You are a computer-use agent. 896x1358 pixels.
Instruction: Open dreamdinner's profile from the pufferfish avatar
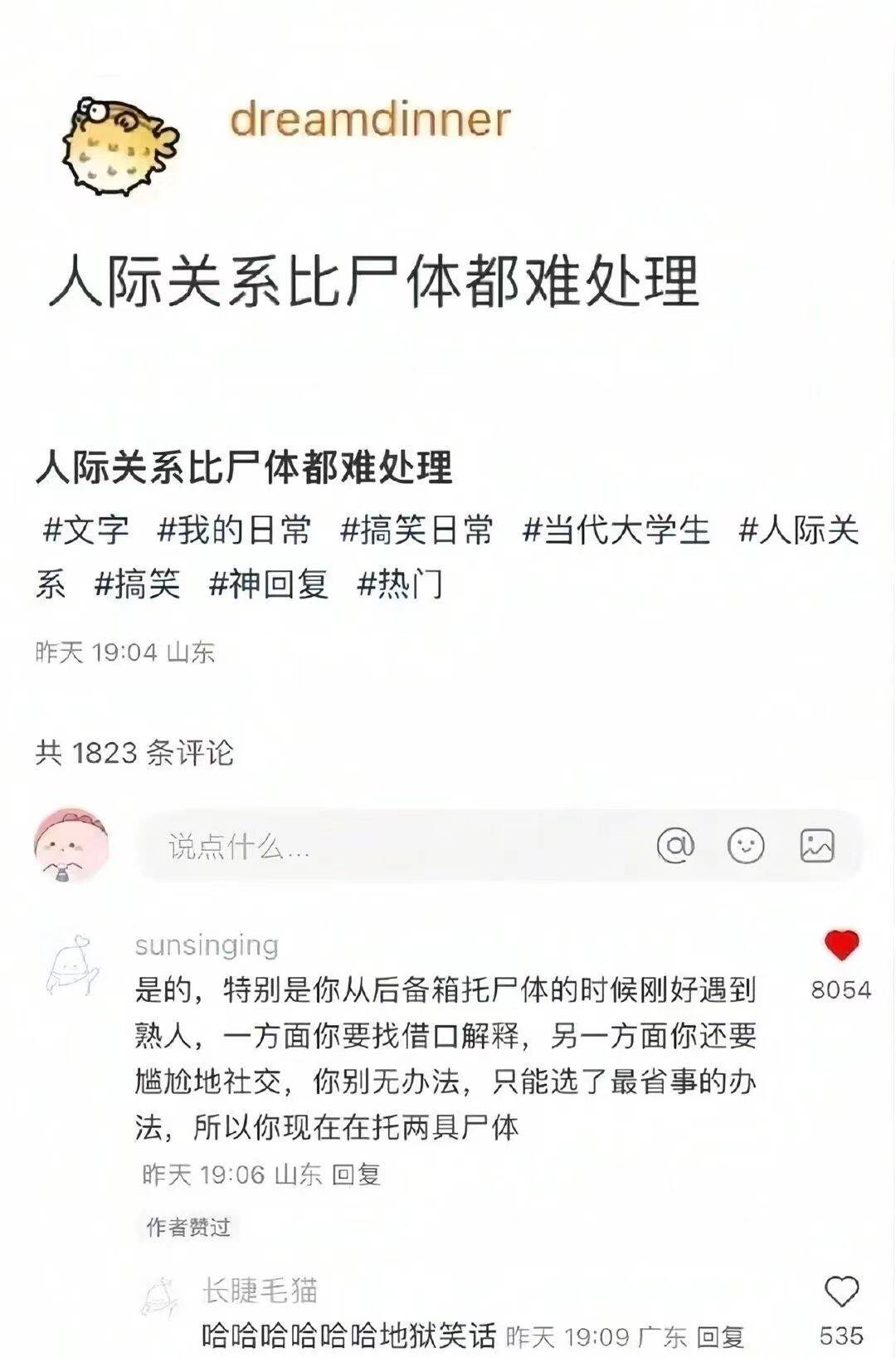click(x=120, y=144)
